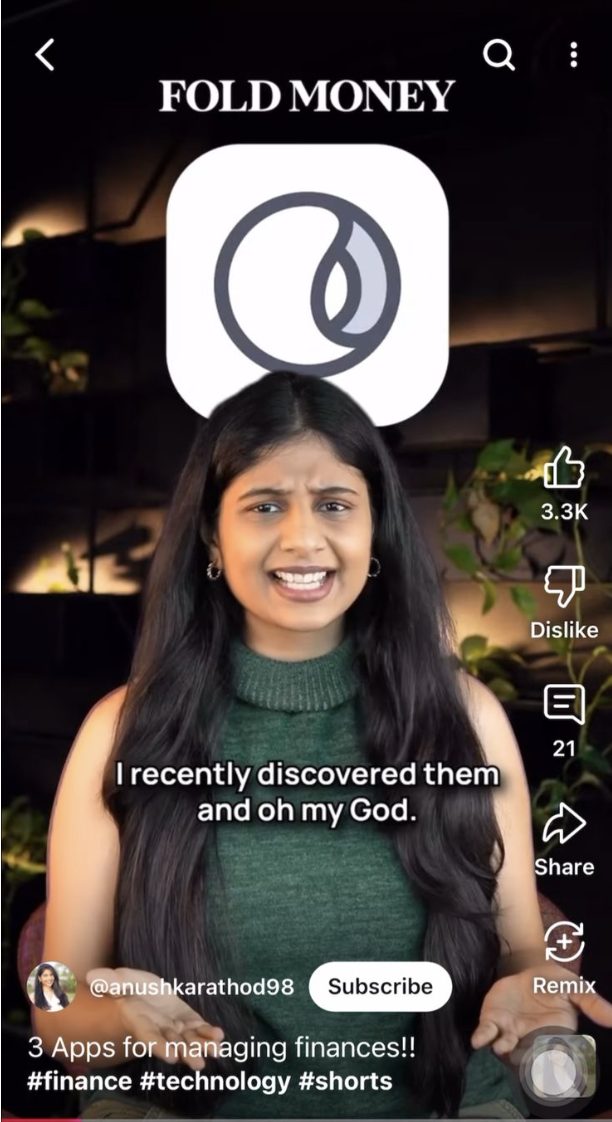Open search from the top bar
612x1122 pixels.
pyautogui.click(x=498, y=55)
